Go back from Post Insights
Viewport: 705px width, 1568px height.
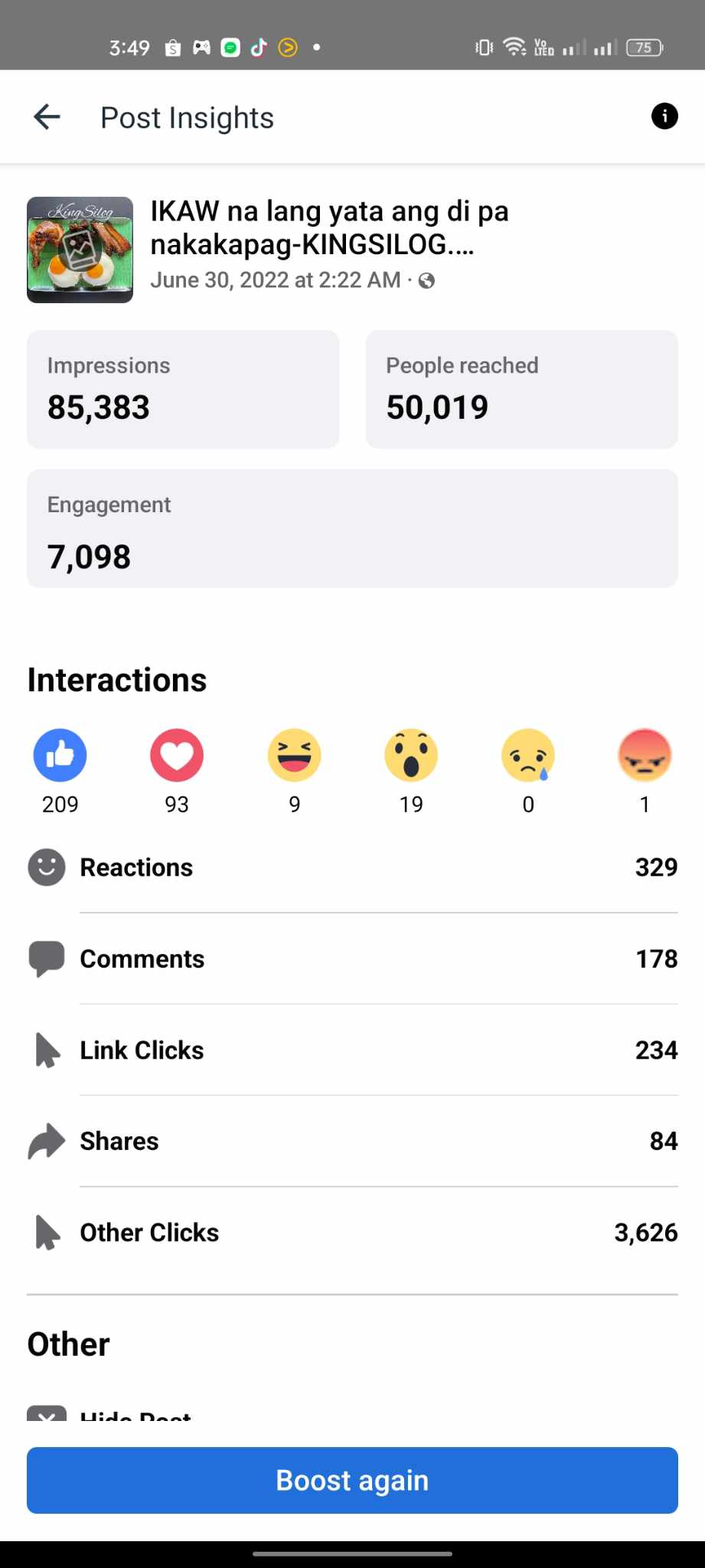coord(47,117)
